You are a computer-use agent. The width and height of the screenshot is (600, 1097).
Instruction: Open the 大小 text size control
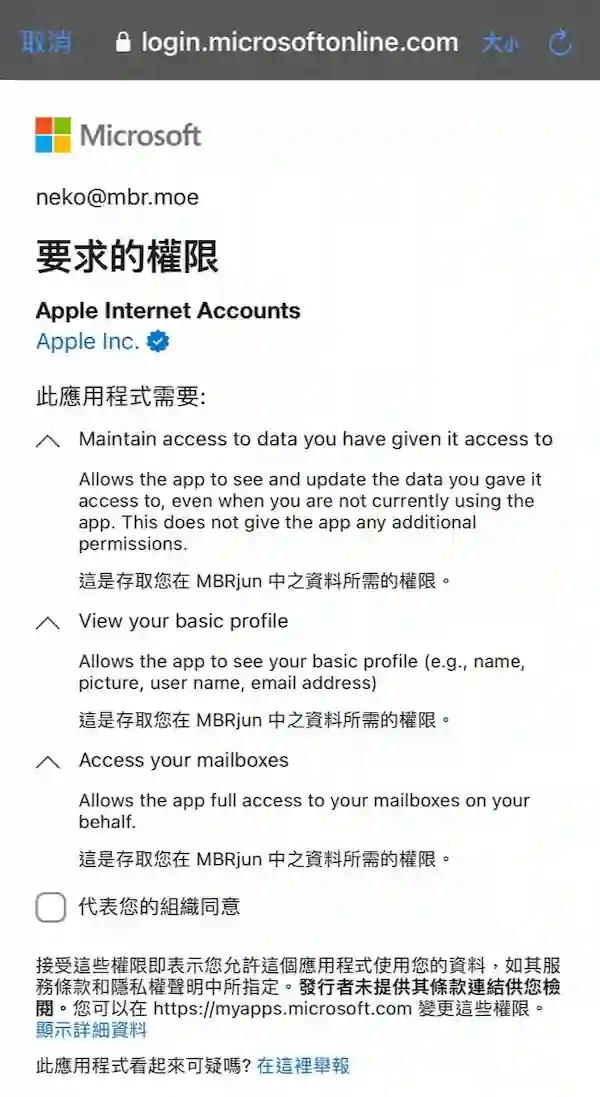point(501,43)
